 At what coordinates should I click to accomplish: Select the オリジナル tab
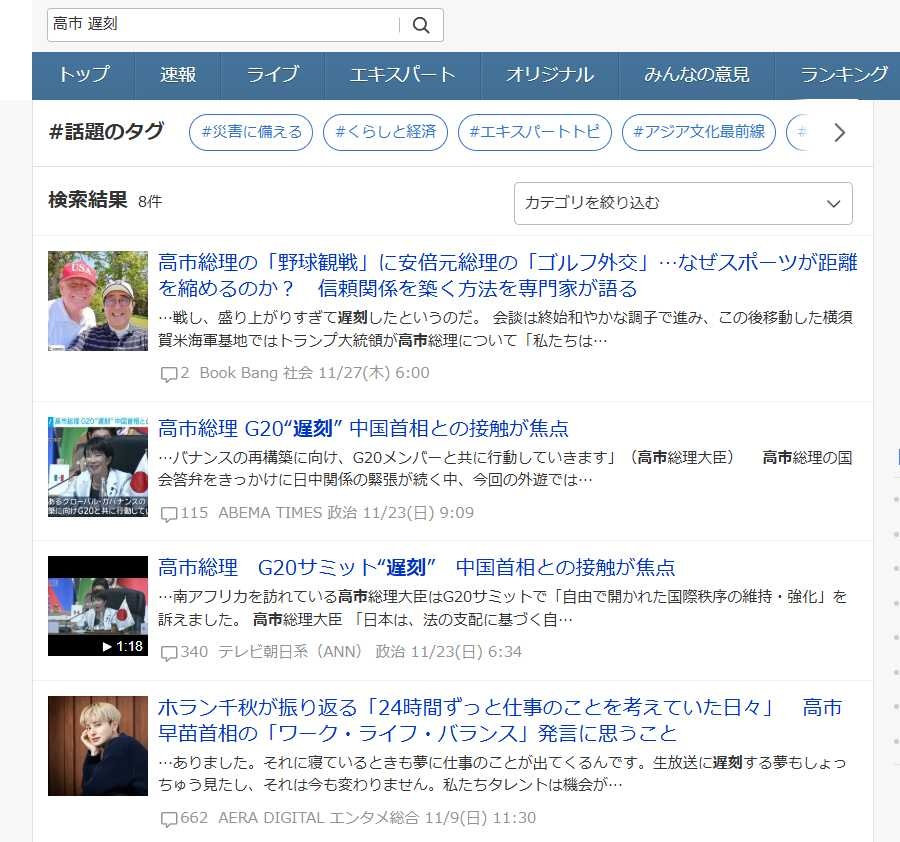coord(549,75)
